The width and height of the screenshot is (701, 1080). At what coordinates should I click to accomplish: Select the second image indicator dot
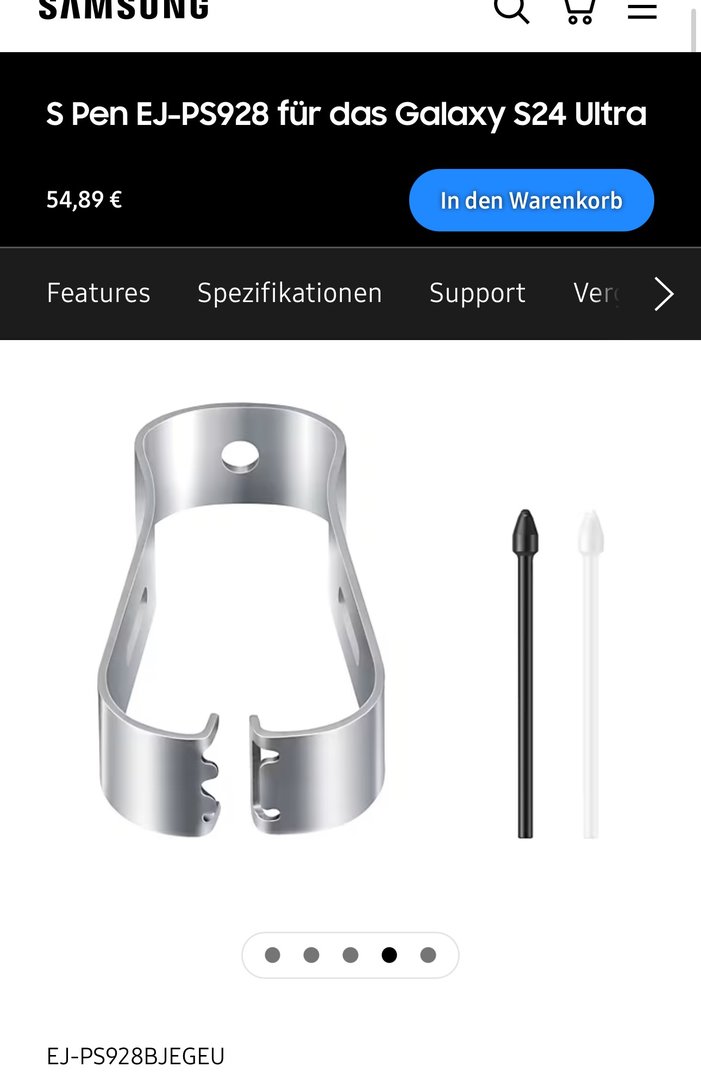click(311, 955)
